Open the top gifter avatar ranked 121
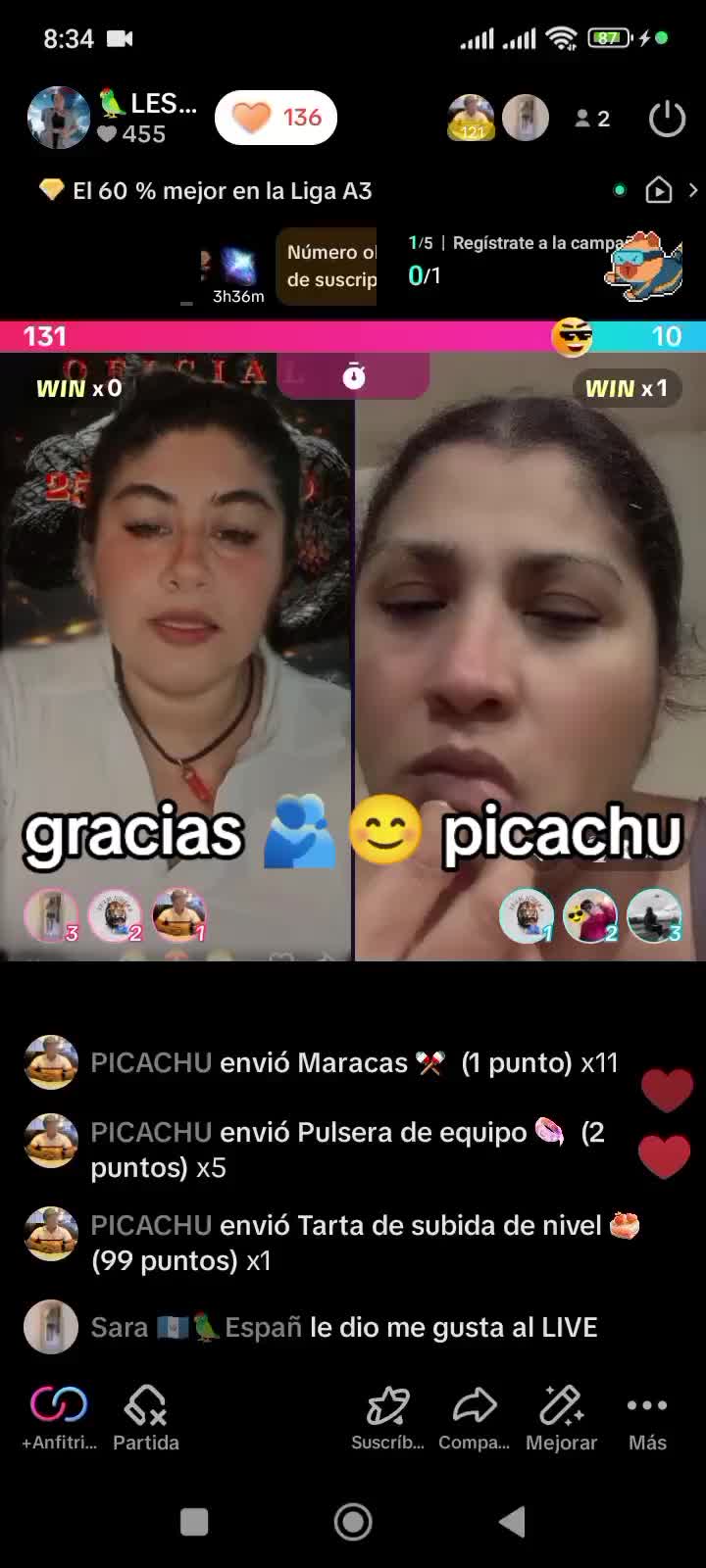The image size is (706, 1568). (x=471, y=119)
